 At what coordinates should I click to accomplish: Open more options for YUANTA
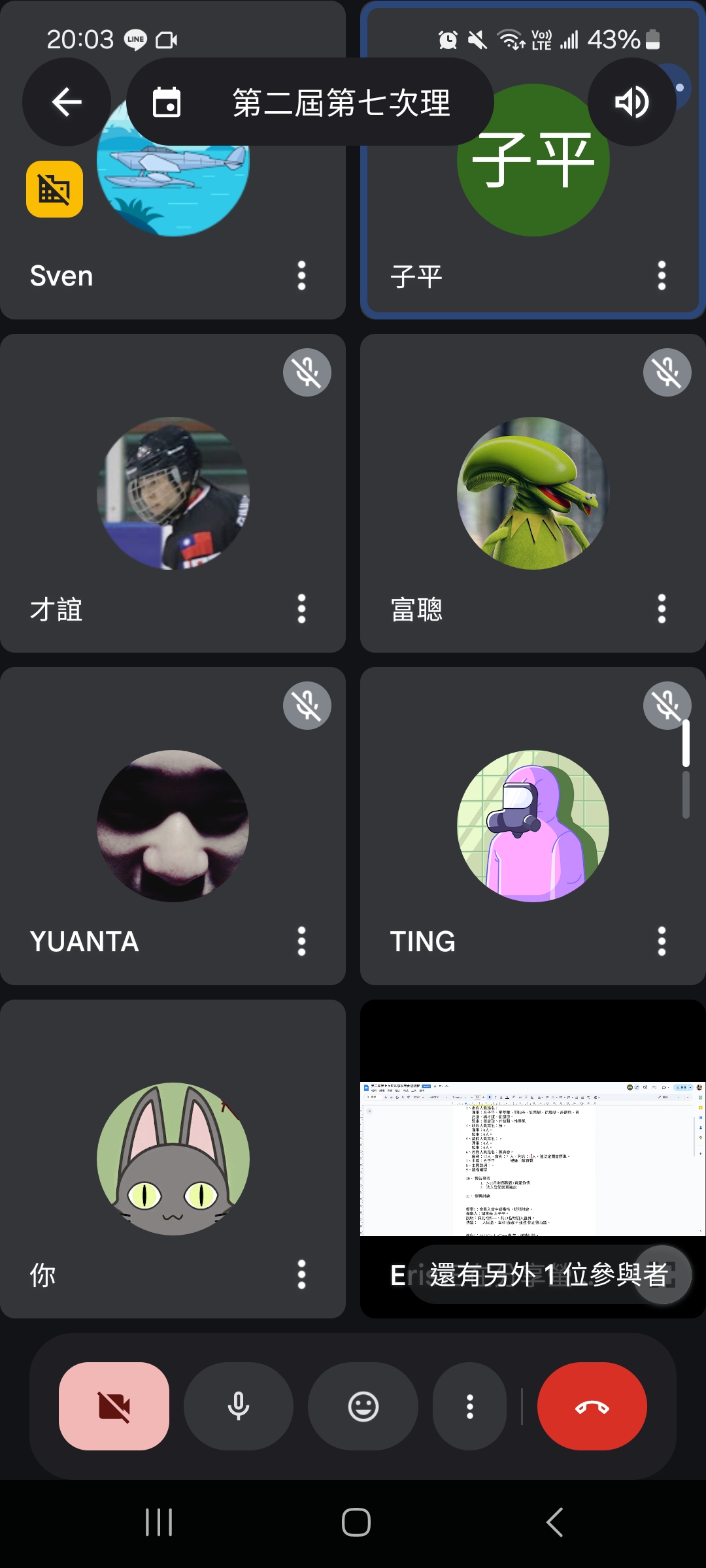(x=301, y=941)
